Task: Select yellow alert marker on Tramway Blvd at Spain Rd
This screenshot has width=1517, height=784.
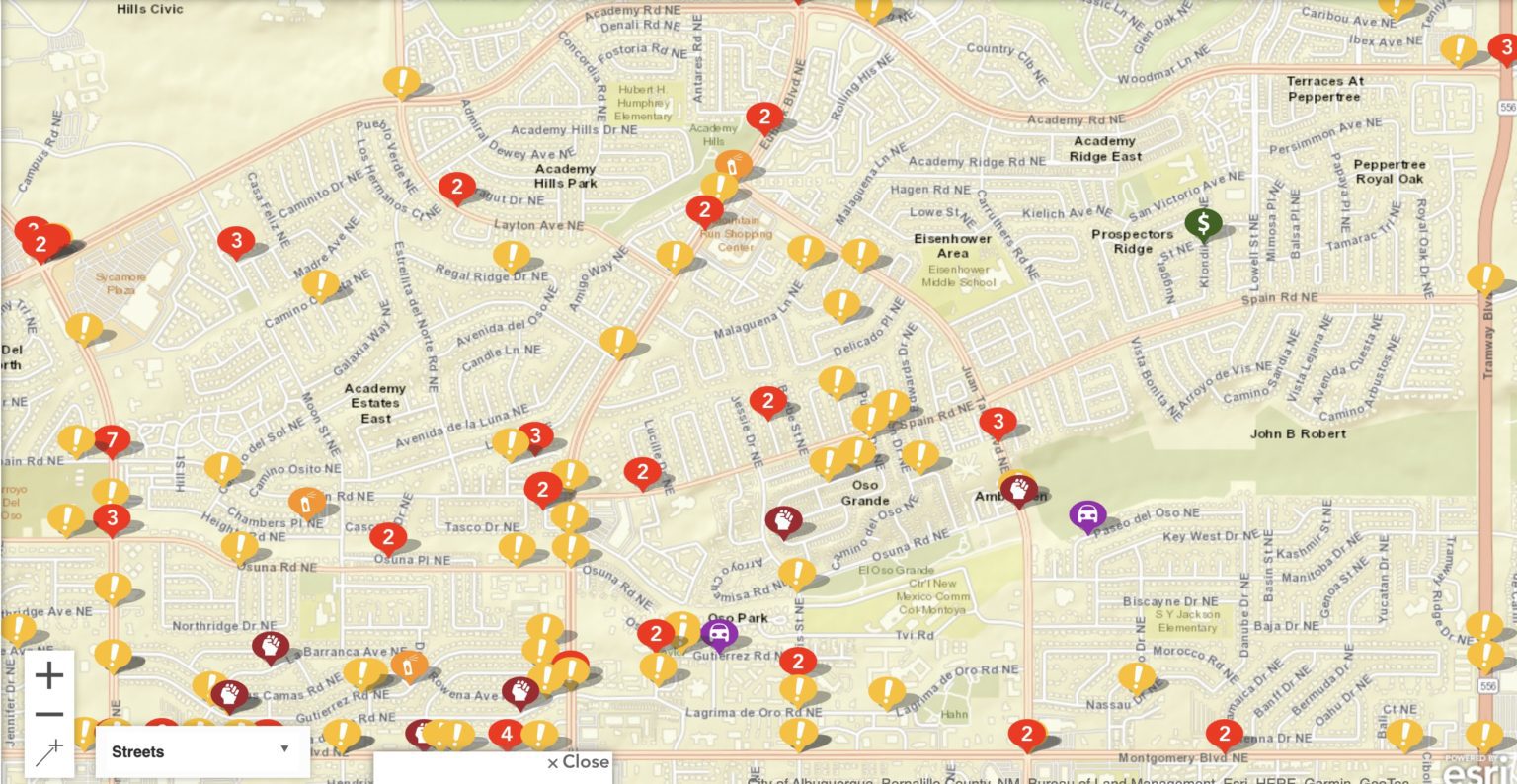Action: pyautogui.click(x=1484, y=278)
